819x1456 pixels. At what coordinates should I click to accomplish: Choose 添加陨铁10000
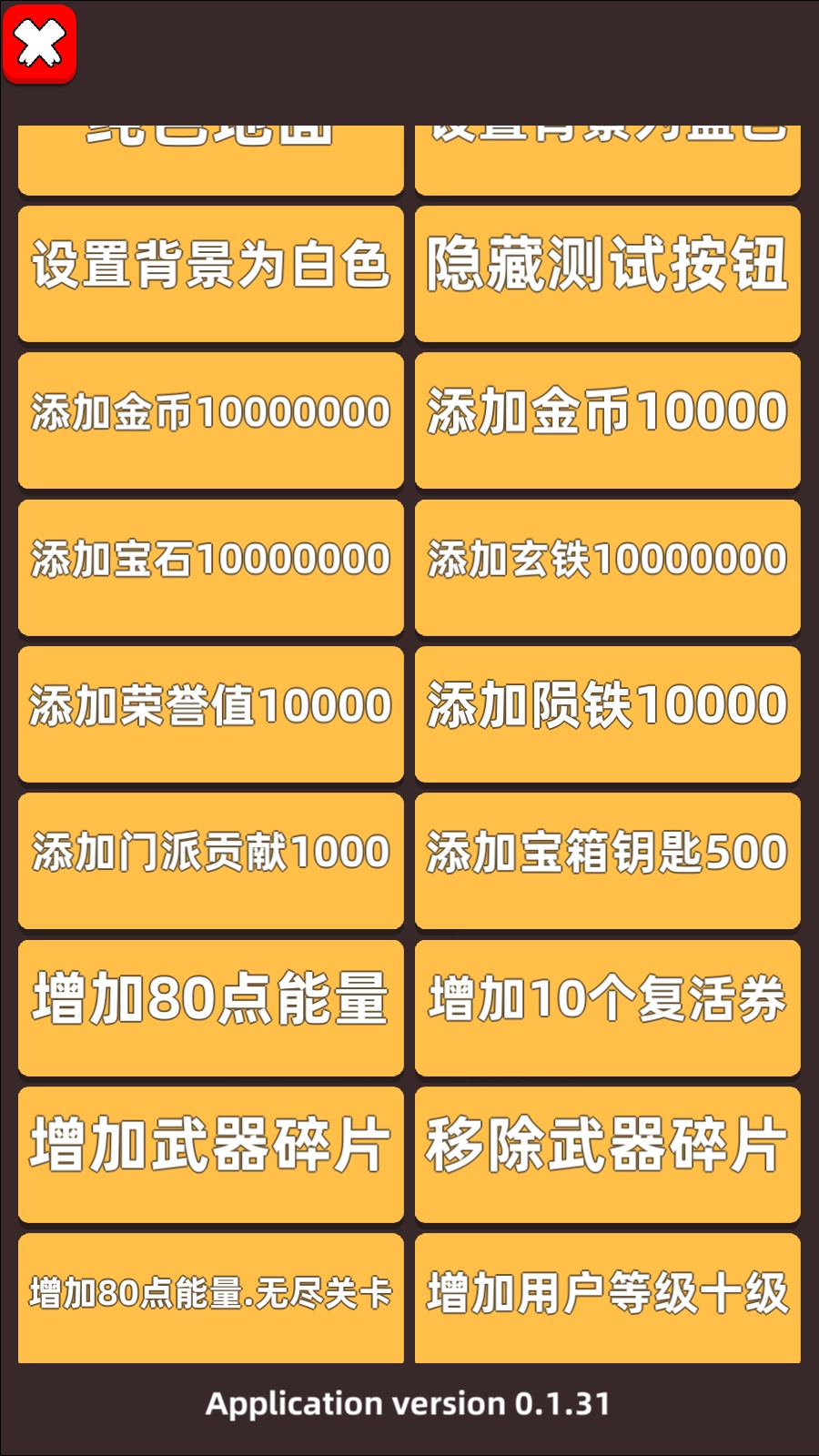[x=607, y=713]
